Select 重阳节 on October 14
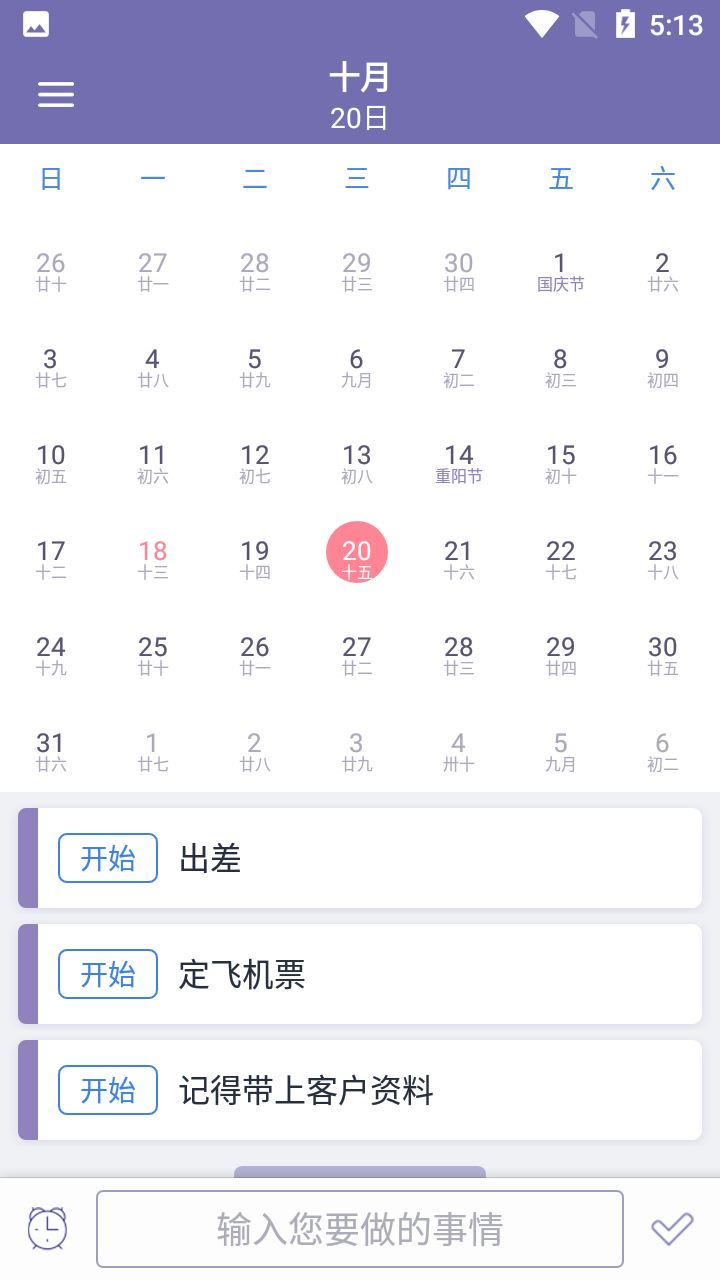The width and height of the screenshot is (720, 1280). point(459,463)
